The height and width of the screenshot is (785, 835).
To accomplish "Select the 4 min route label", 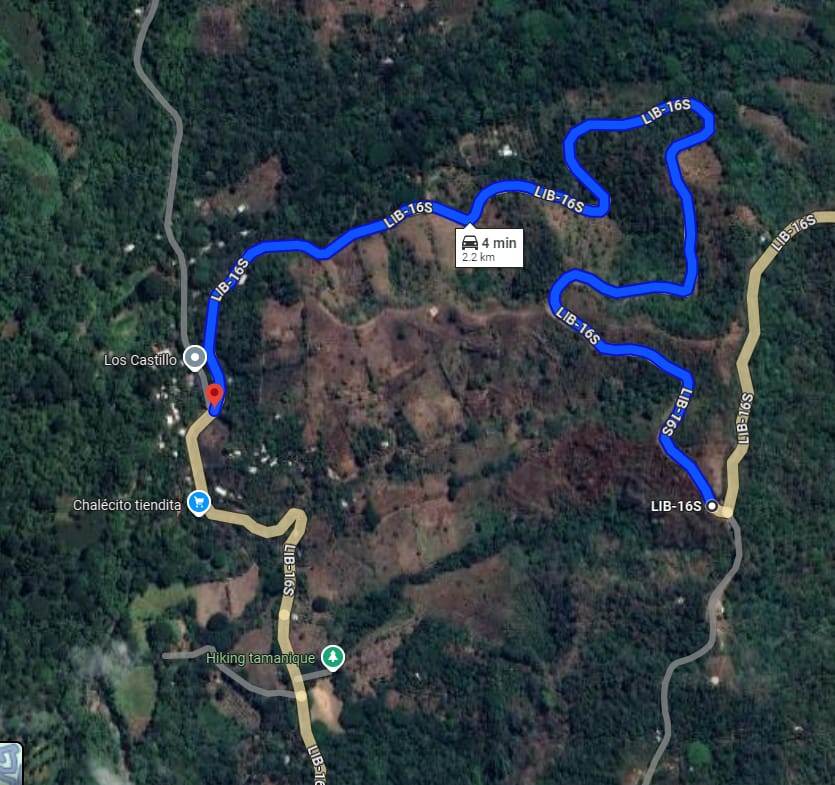I will pos(489,247).
